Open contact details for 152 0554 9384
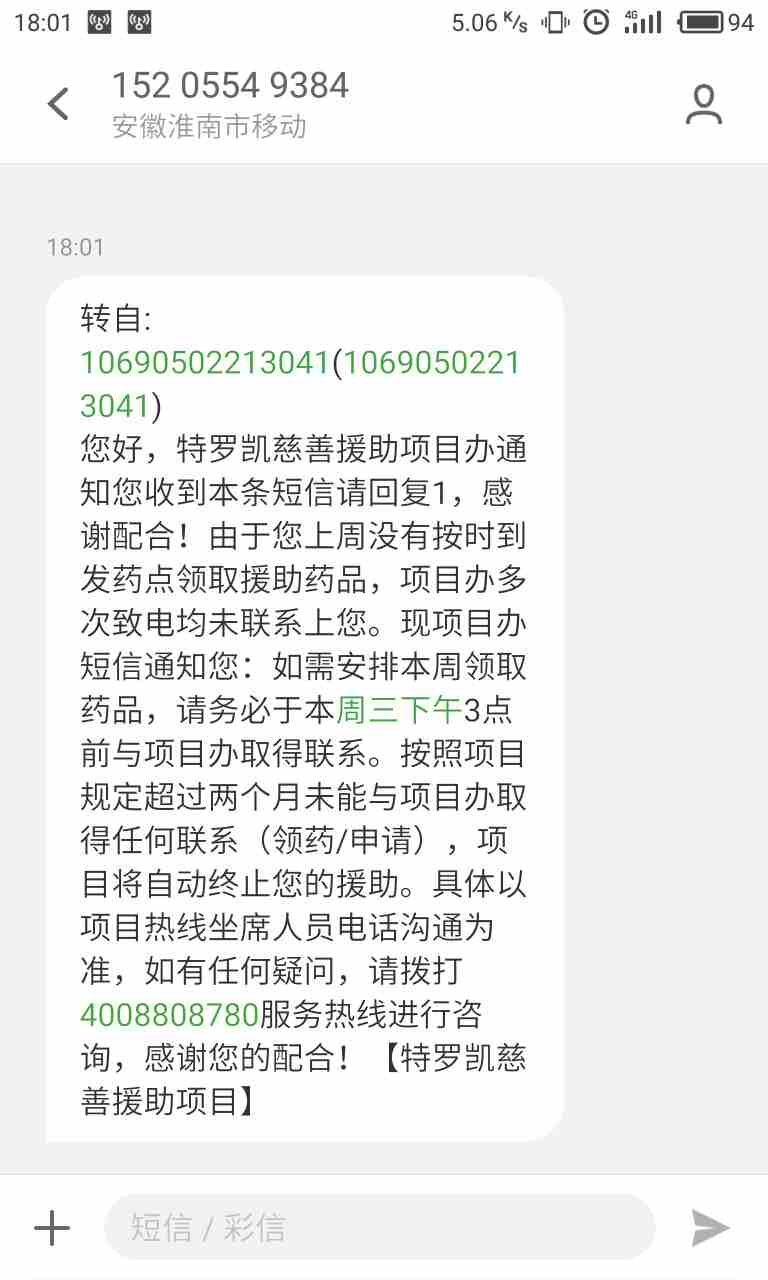The image size is (768, 1280). [704, 105]
